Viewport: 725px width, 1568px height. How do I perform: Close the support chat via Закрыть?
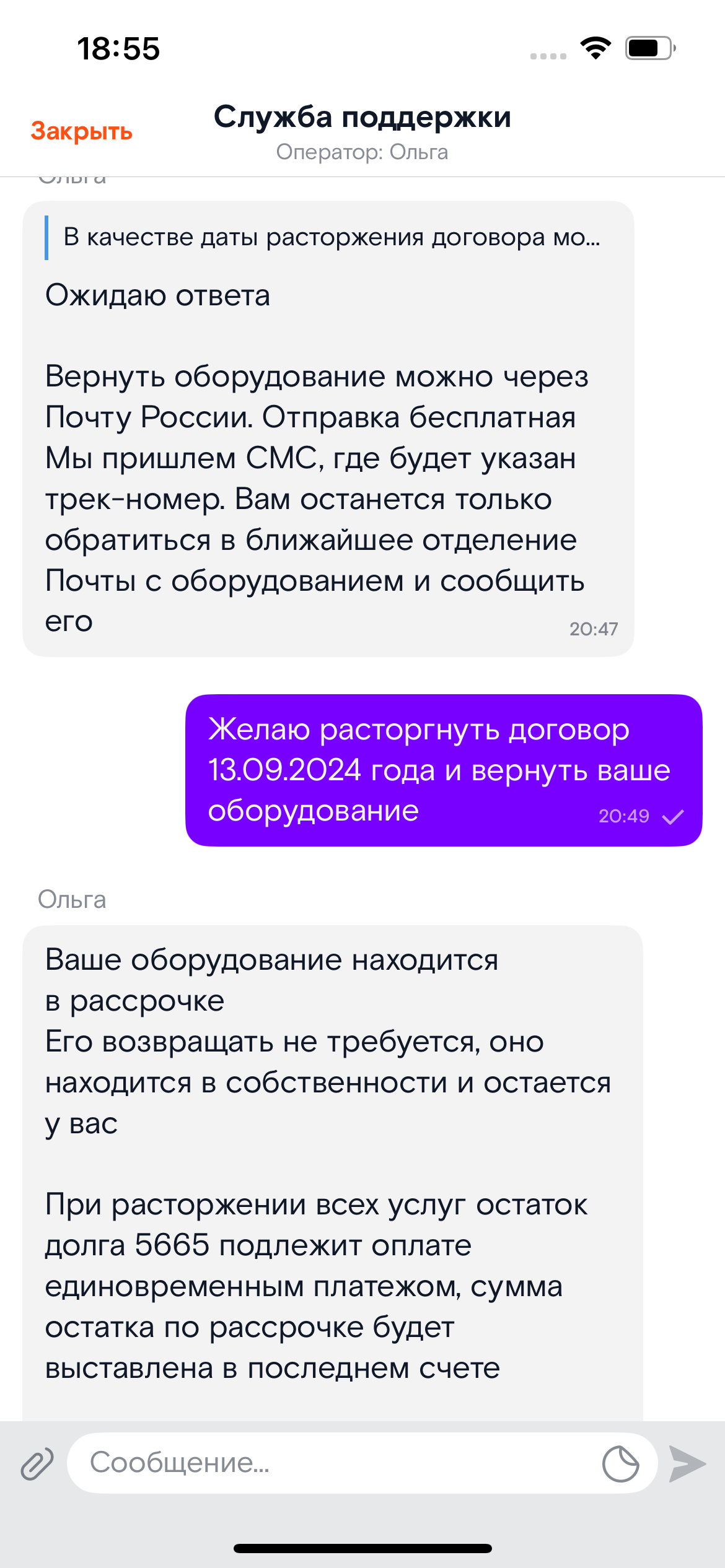pyautogui.click(x=82, y=131)
